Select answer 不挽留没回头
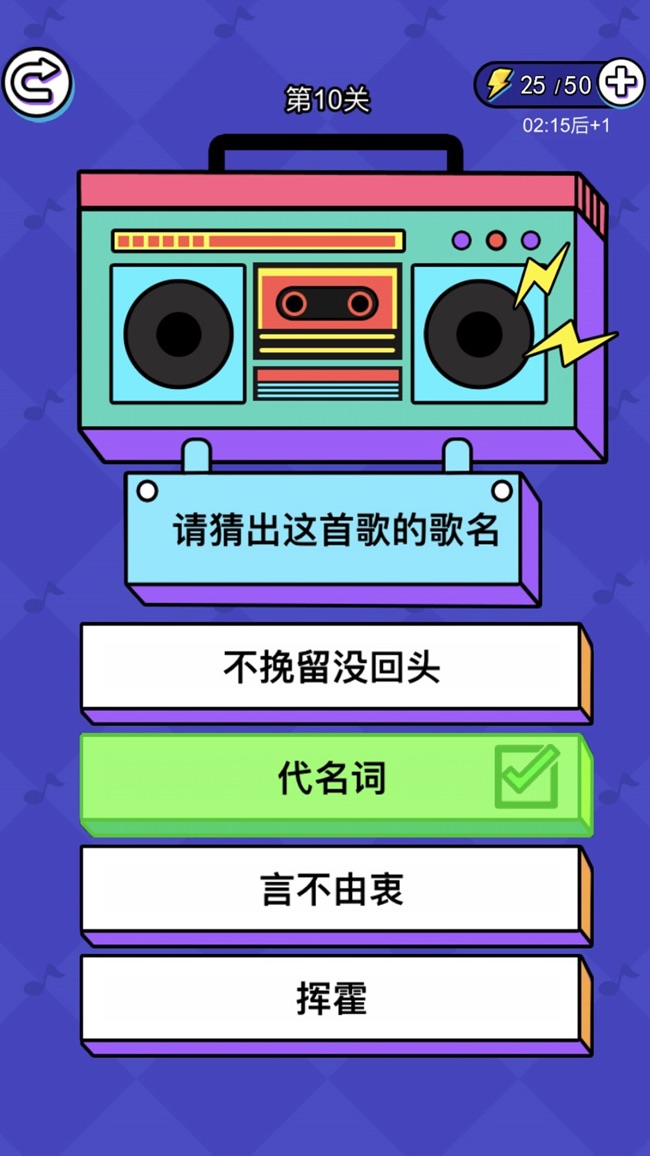Screen dimensions: 650x1156 click(x=331, y=667)
